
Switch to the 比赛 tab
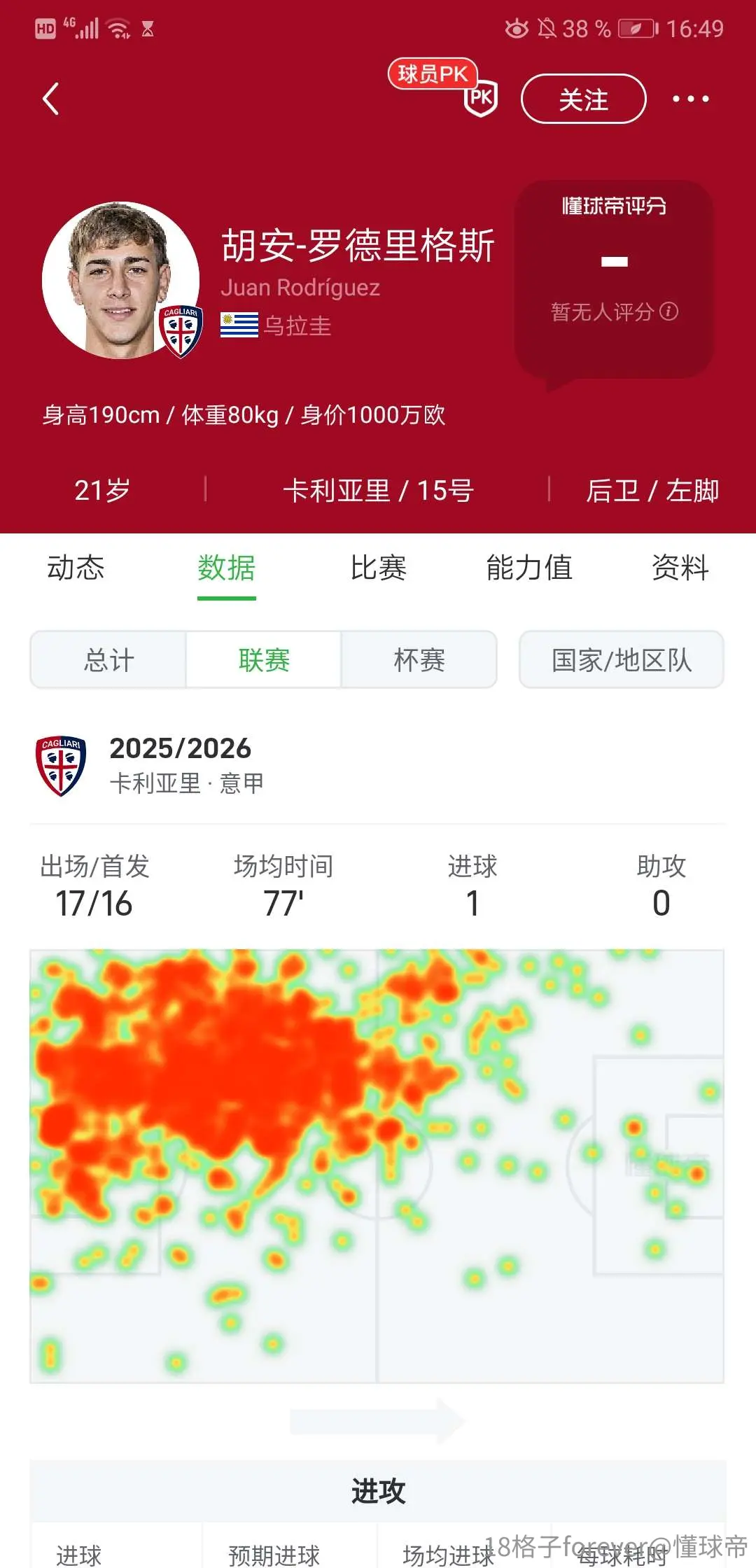point(378,568)
